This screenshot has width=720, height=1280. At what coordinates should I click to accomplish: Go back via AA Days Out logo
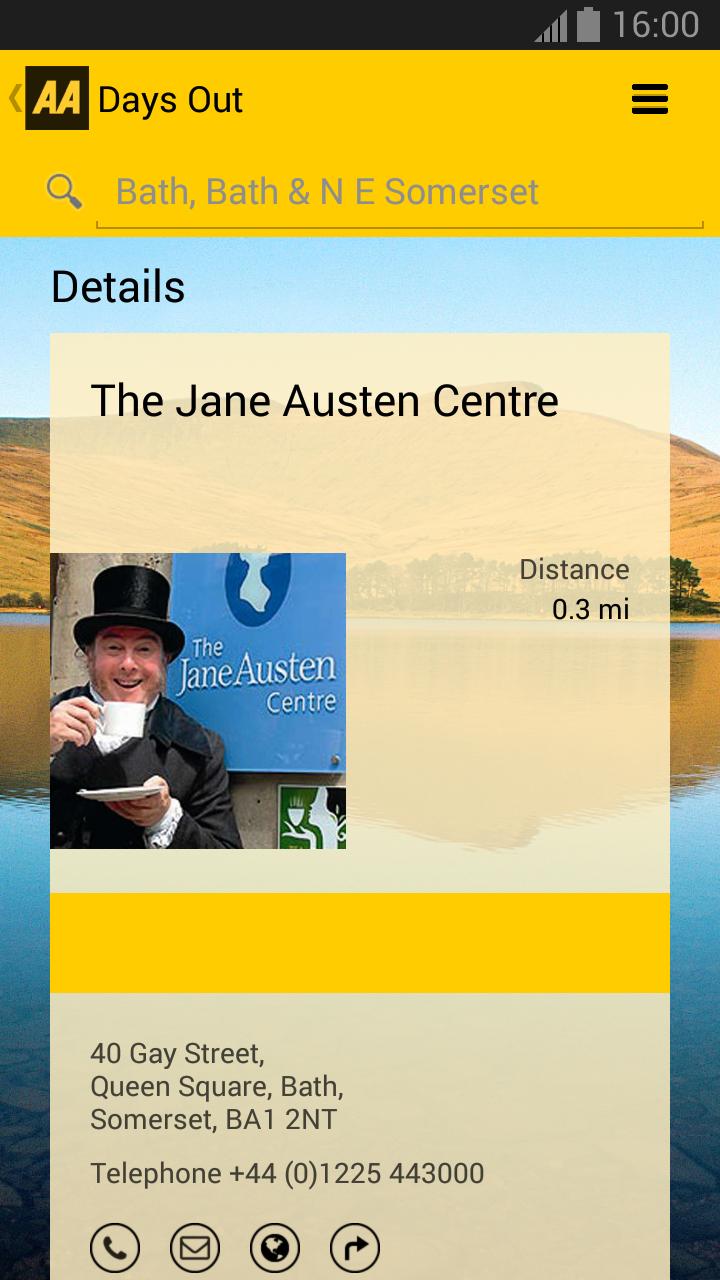pyautogui.click(x=55, y=99)
